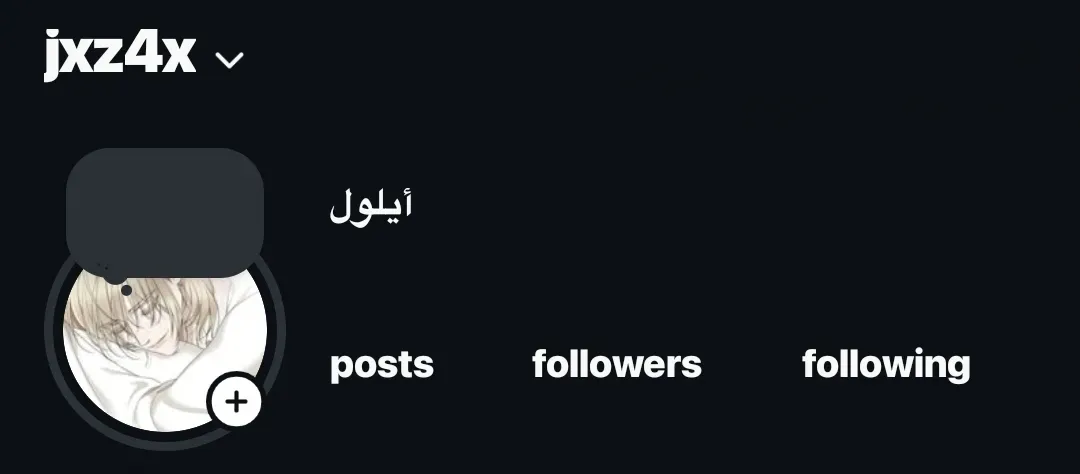Add a story with the plus icon
1080x474 pixels.
(235, 403)
